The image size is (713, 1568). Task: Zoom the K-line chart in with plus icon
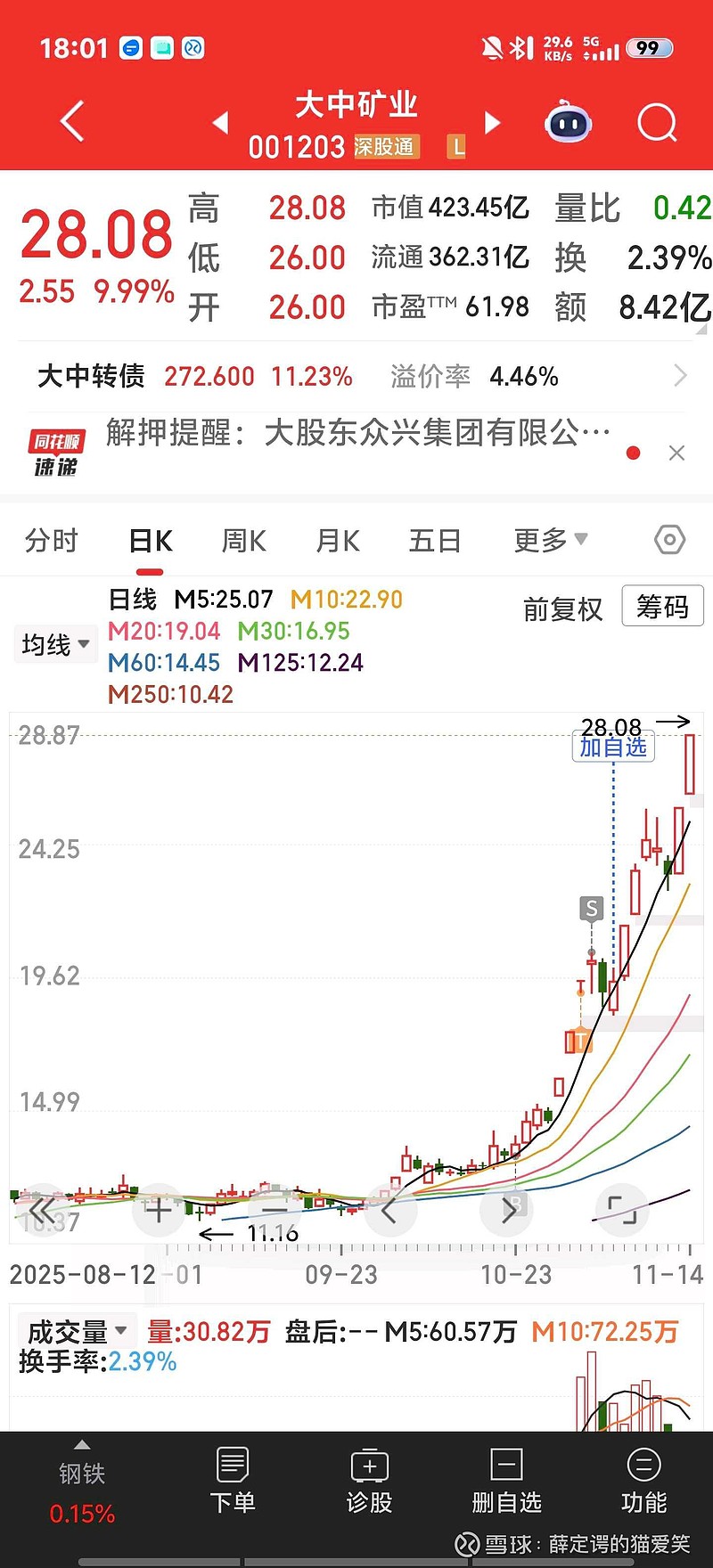[x=159, y=1210]
